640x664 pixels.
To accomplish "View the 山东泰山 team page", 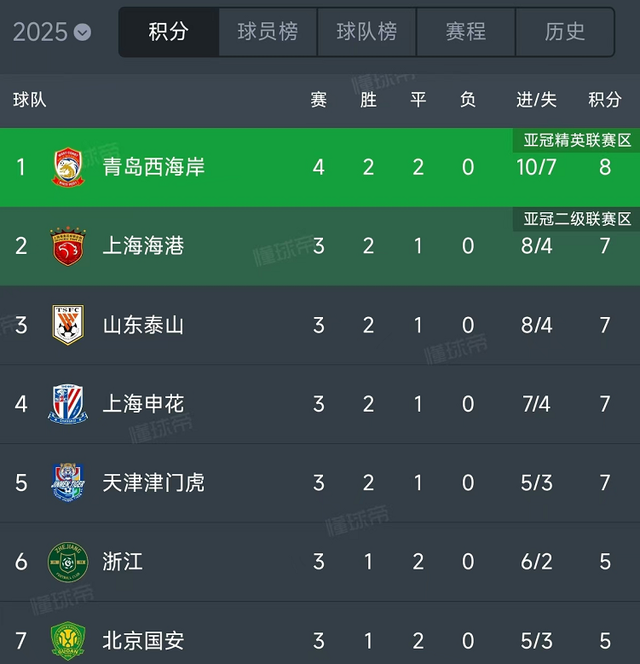I will tap(144, 325).
